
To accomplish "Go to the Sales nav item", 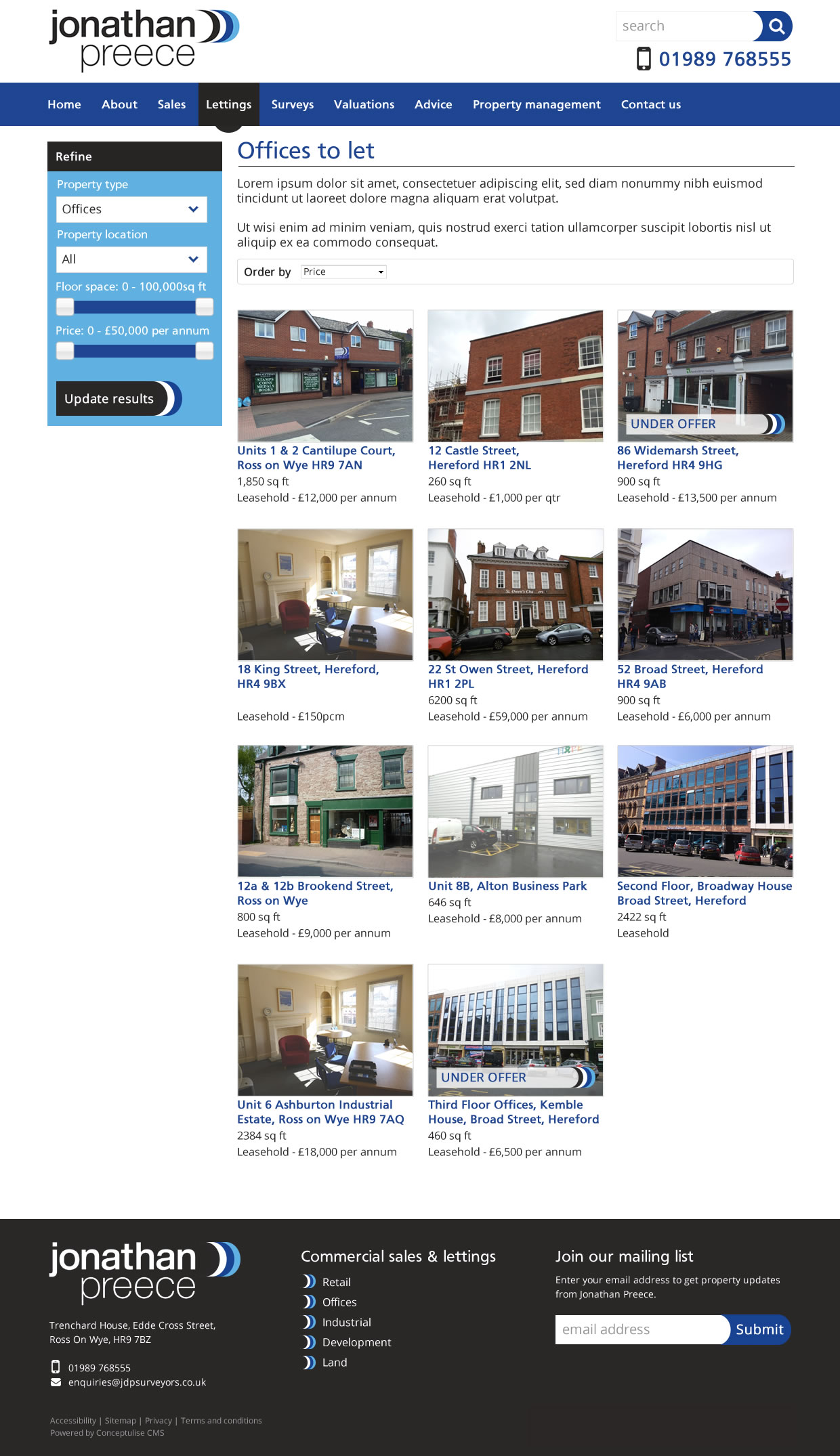I will tap(171, 104).
